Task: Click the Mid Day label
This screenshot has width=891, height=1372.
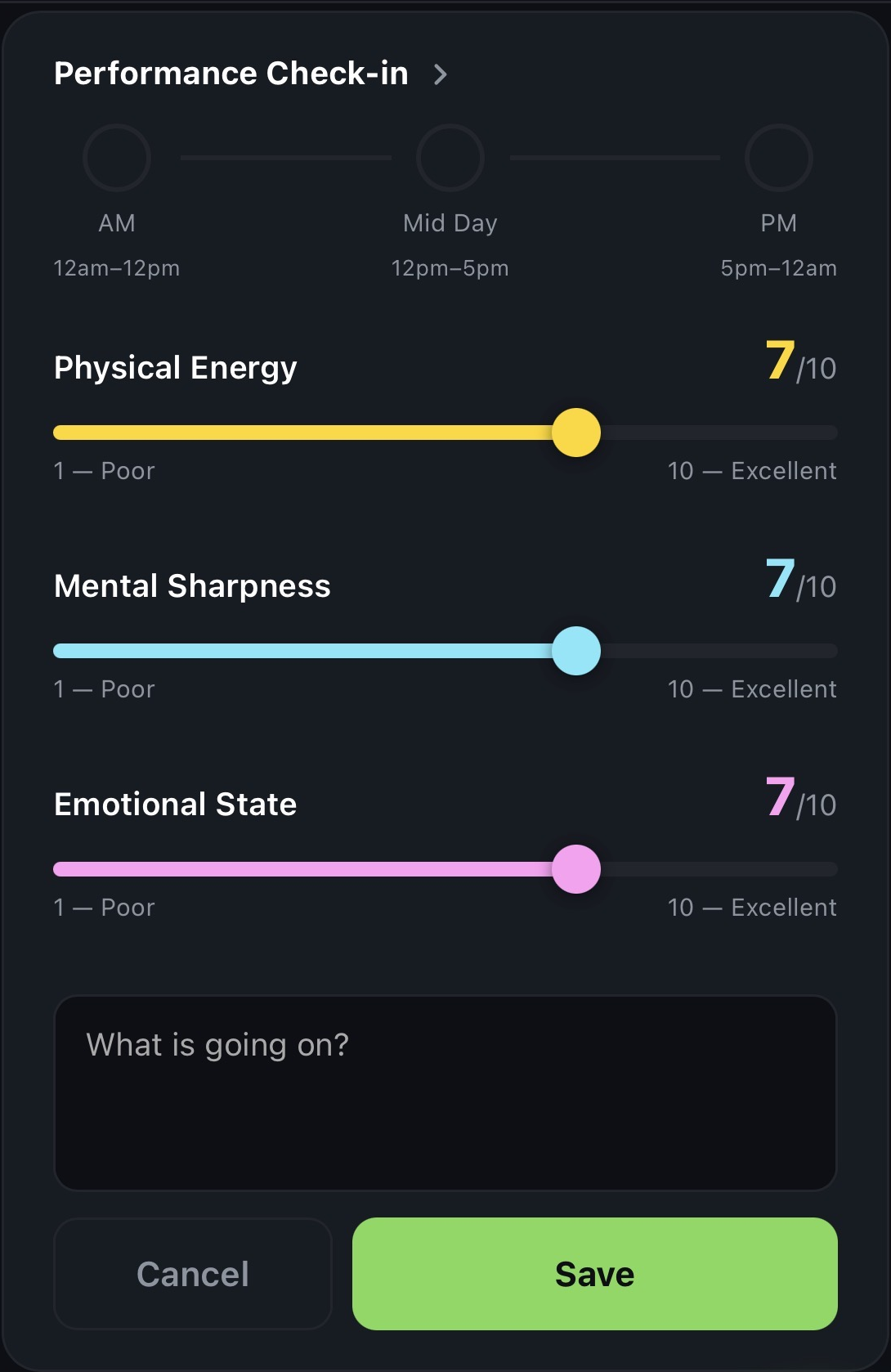Action: [x=449, y=222]
